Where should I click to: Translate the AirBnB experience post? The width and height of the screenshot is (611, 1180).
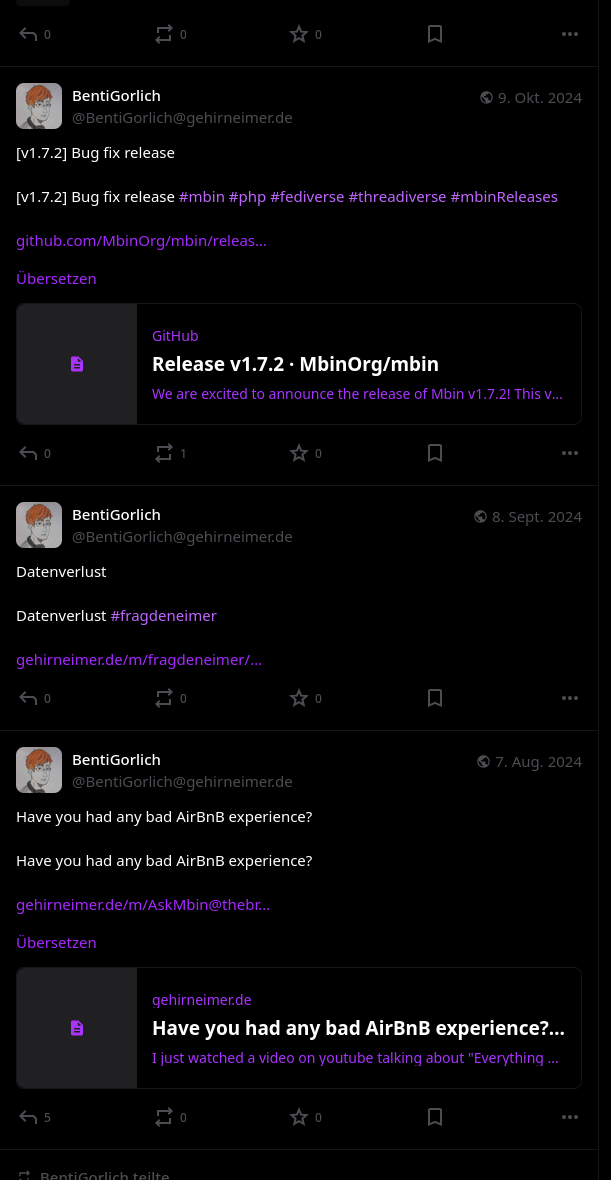[x=56, y=943]
